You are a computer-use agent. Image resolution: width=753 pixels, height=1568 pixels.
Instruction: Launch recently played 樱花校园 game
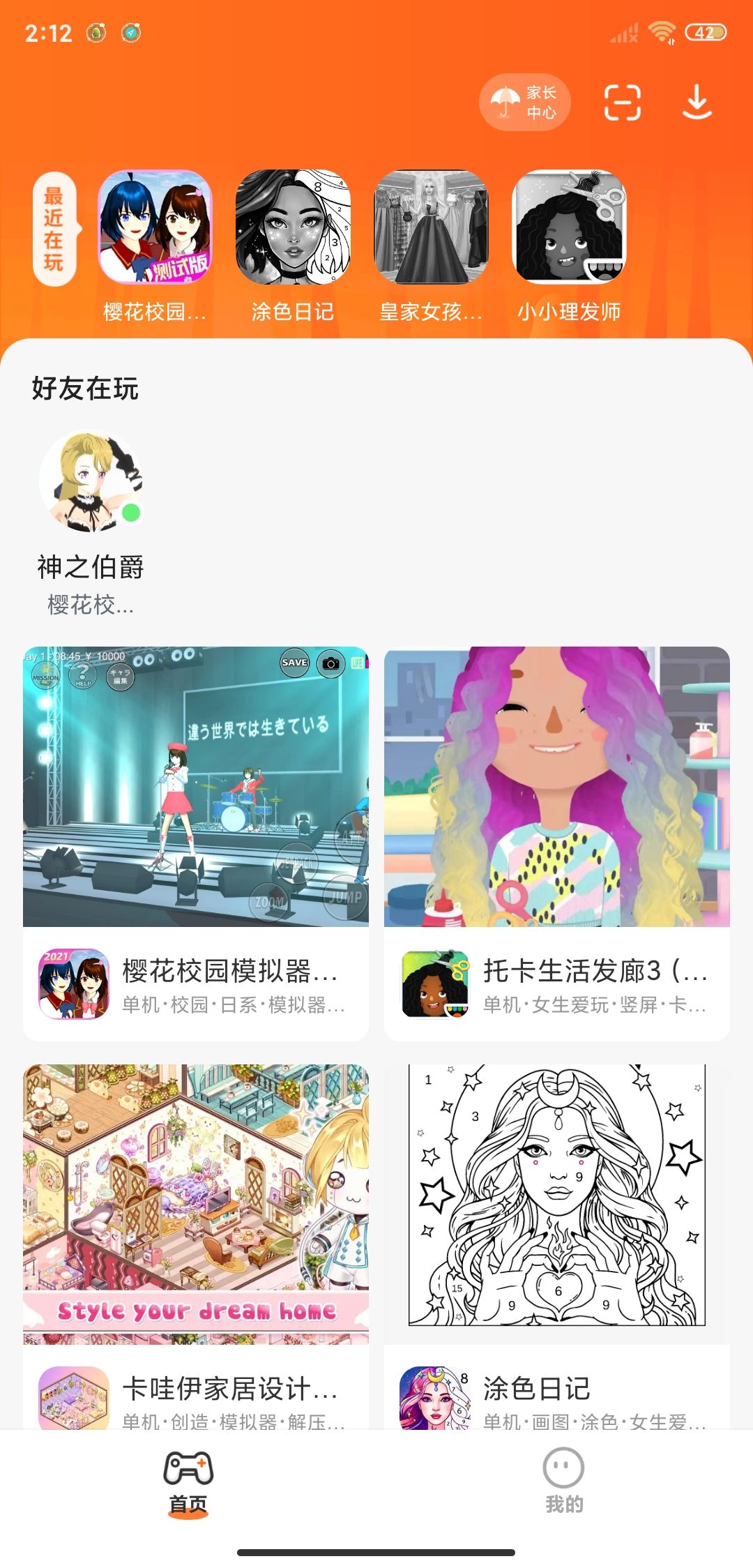point(155,228)
